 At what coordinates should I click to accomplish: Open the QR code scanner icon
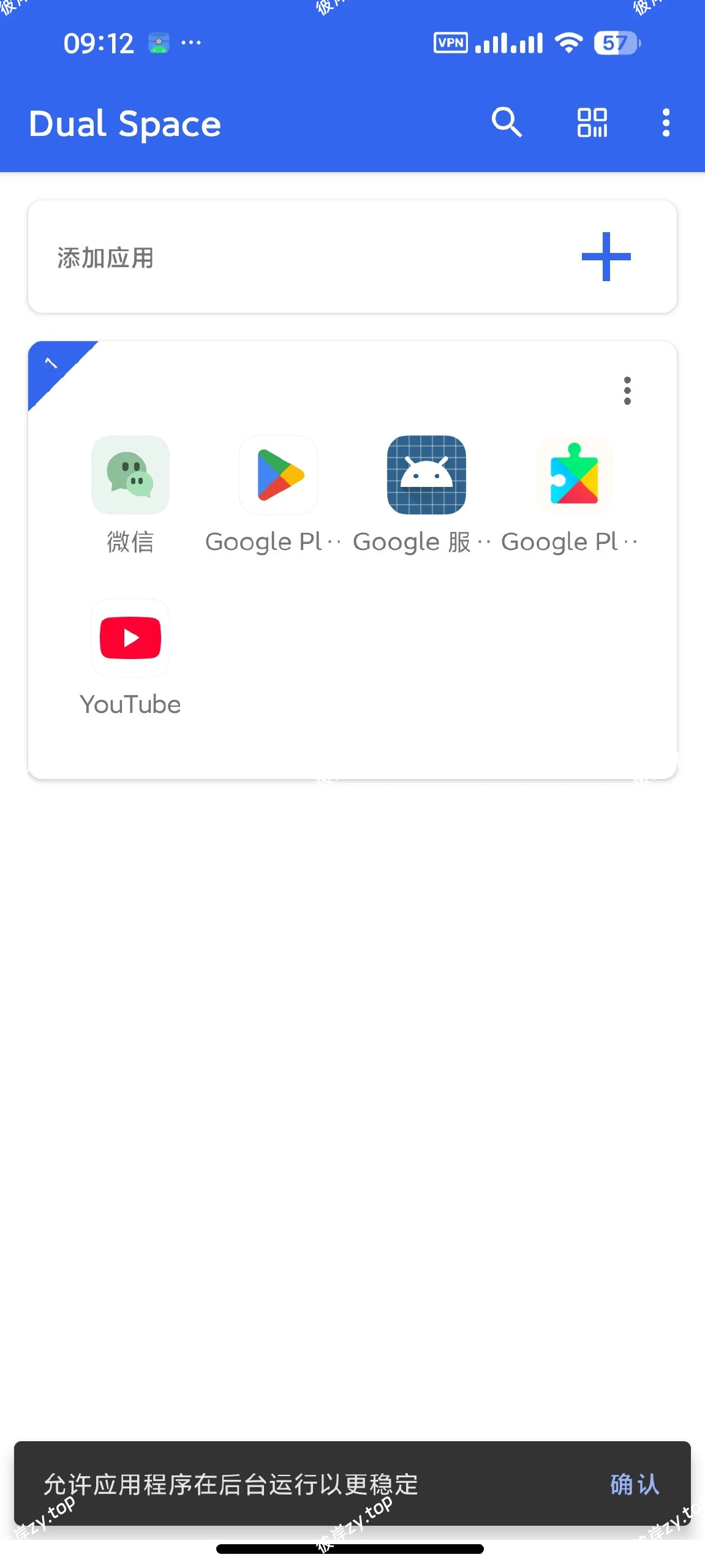coord(592,123)
